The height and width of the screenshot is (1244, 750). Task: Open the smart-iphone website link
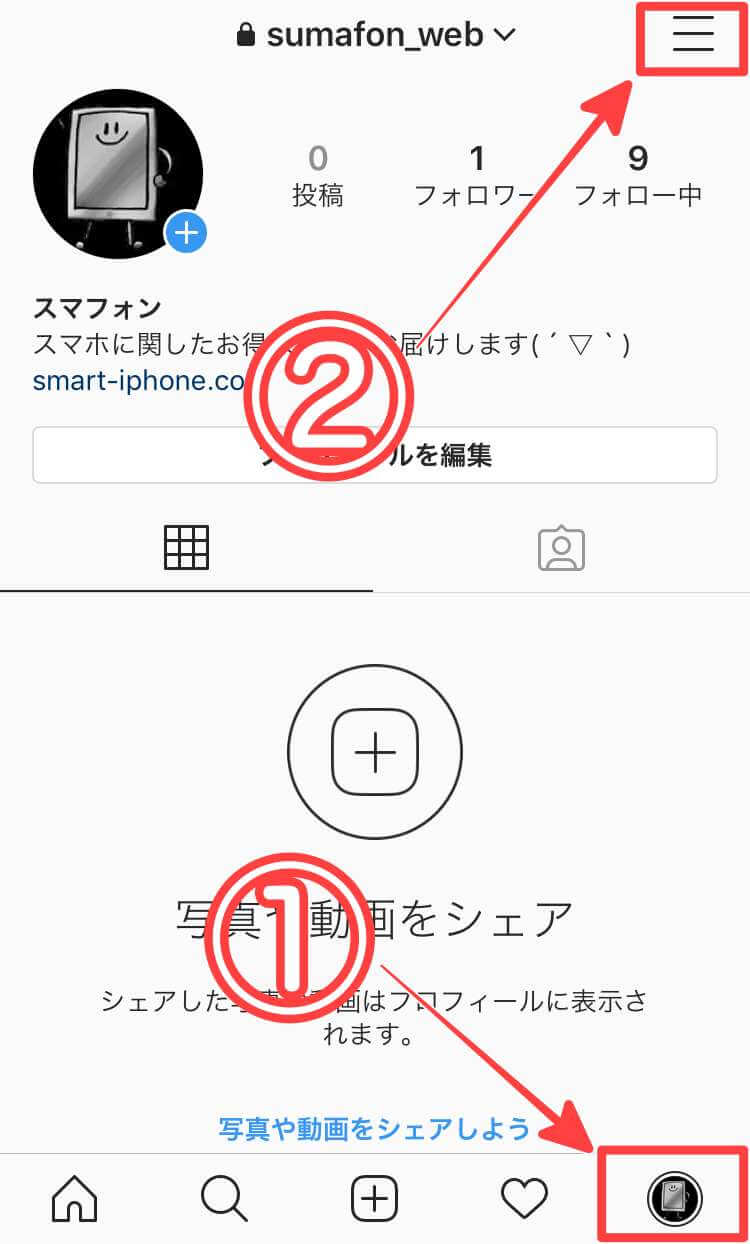coord(138,381)
